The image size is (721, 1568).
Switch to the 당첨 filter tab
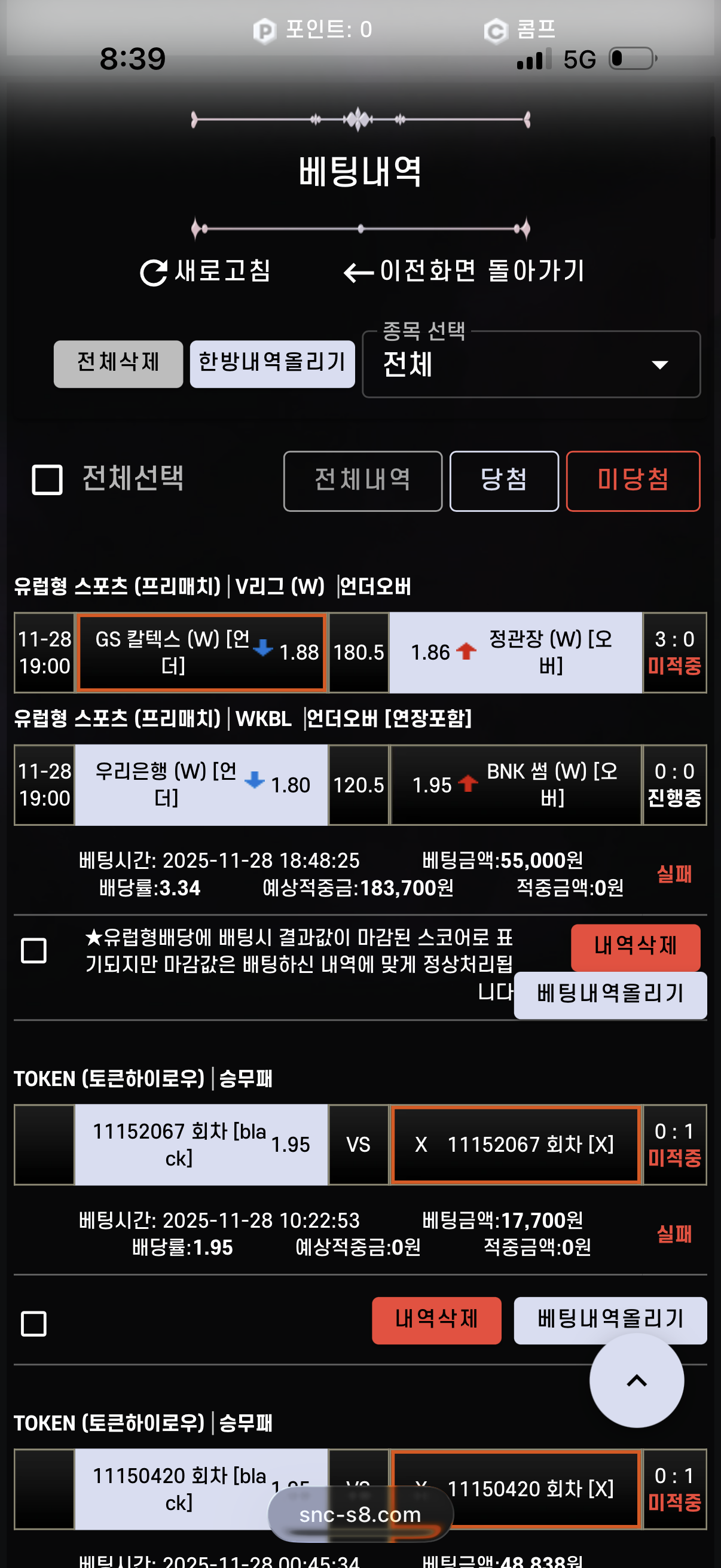coord(504,481)
